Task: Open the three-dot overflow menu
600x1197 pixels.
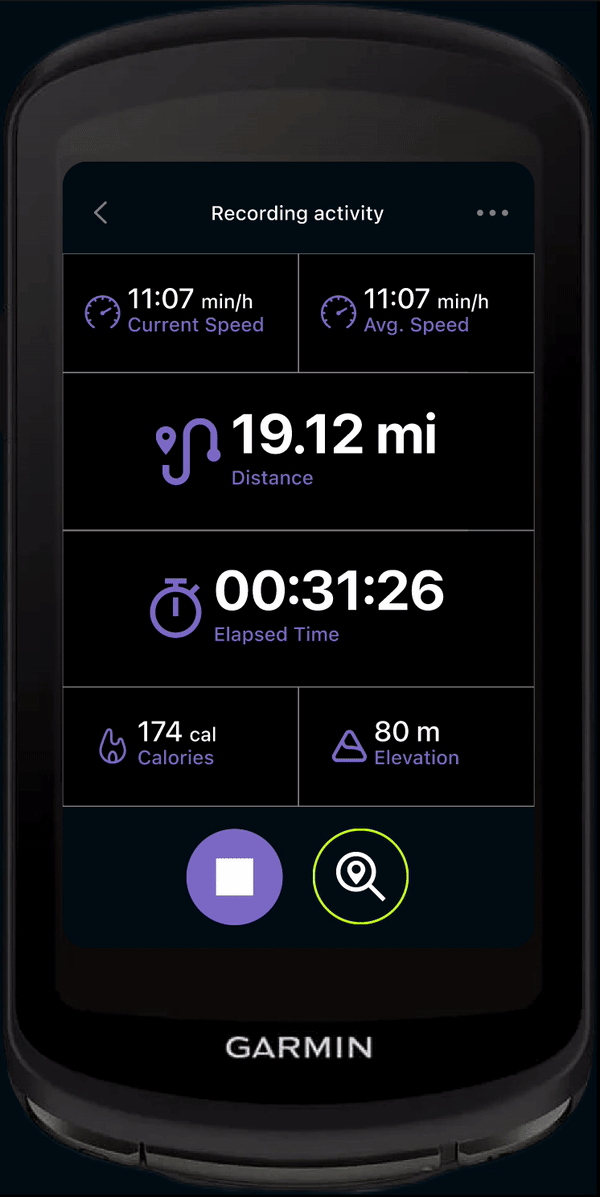Action: [492, 213]
